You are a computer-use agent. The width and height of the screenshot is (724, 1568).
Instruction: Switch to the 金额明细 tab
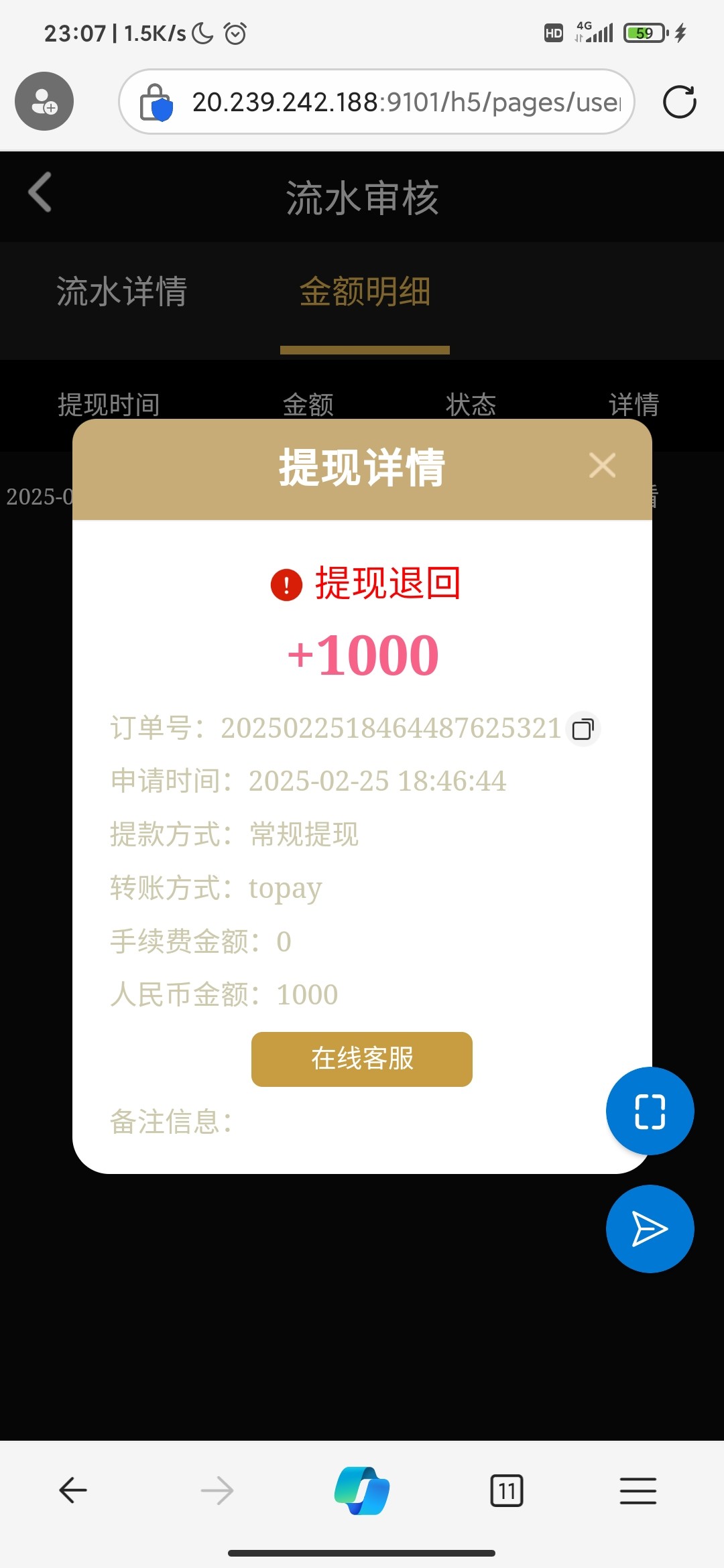point(365,291)
